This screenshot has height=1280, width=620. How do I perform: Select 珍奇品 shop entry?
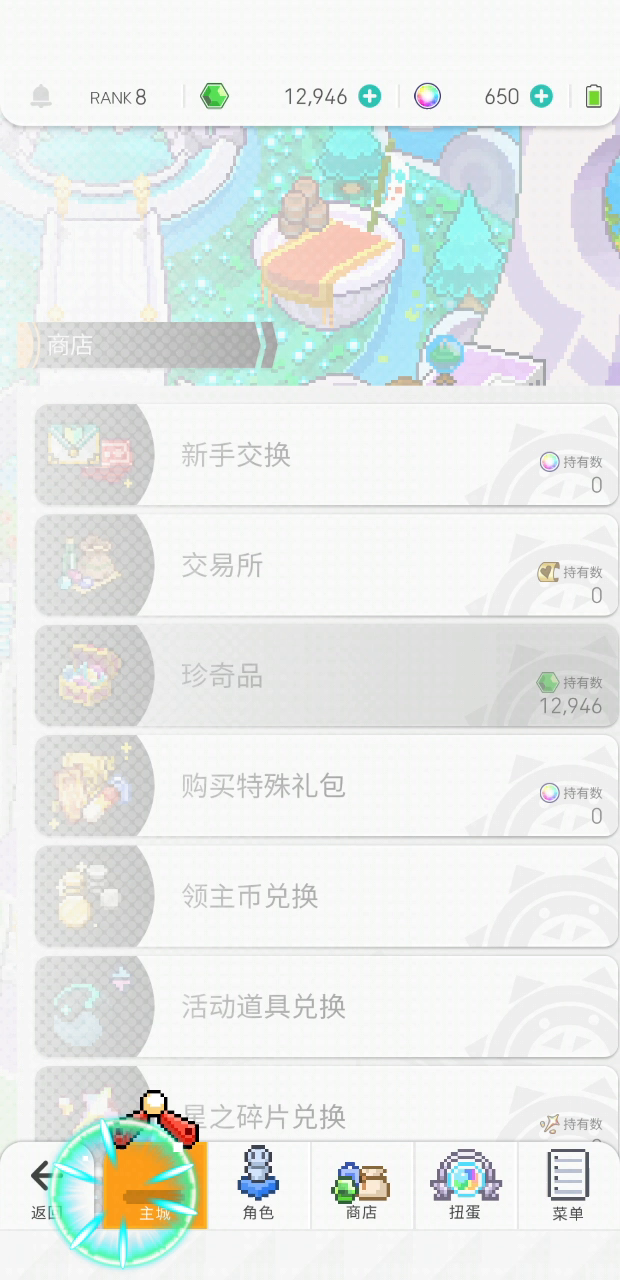(327, 676)
